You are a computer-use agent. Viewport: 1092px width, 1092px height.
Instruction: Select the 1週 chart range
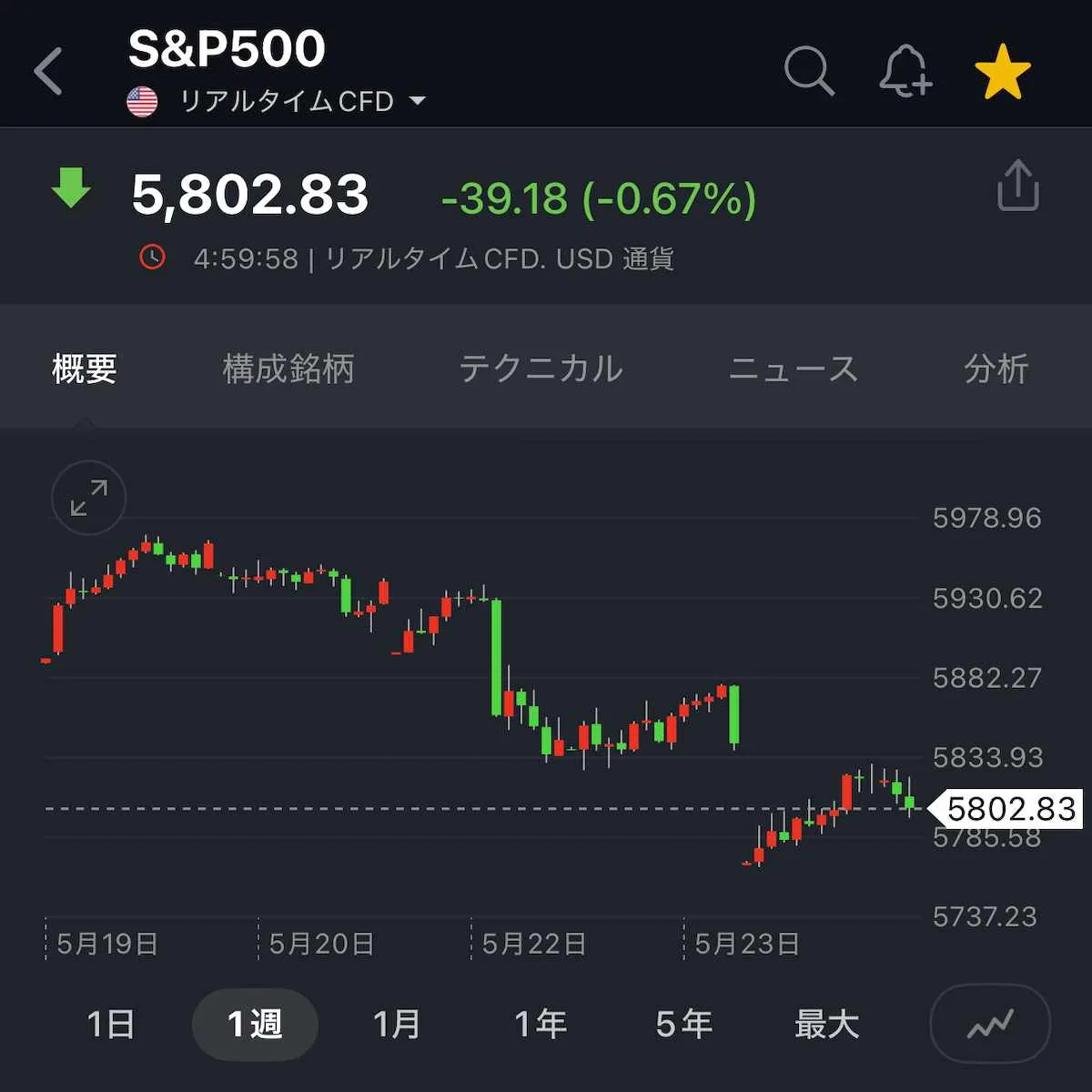pyautogui.click(x=255, y=1025)
